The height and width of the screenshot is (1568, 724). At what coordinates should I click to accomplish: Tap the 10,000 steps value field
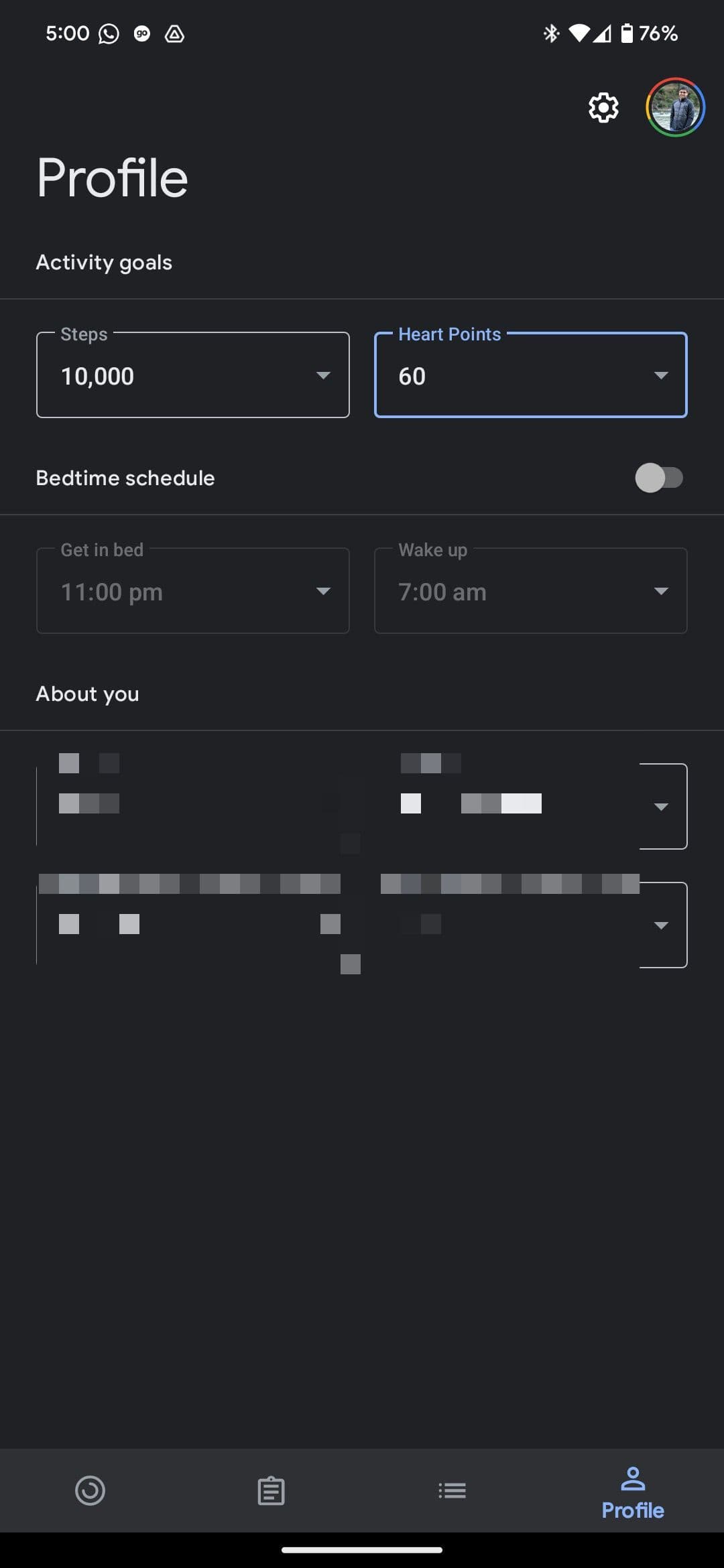(x=97, y=376)
